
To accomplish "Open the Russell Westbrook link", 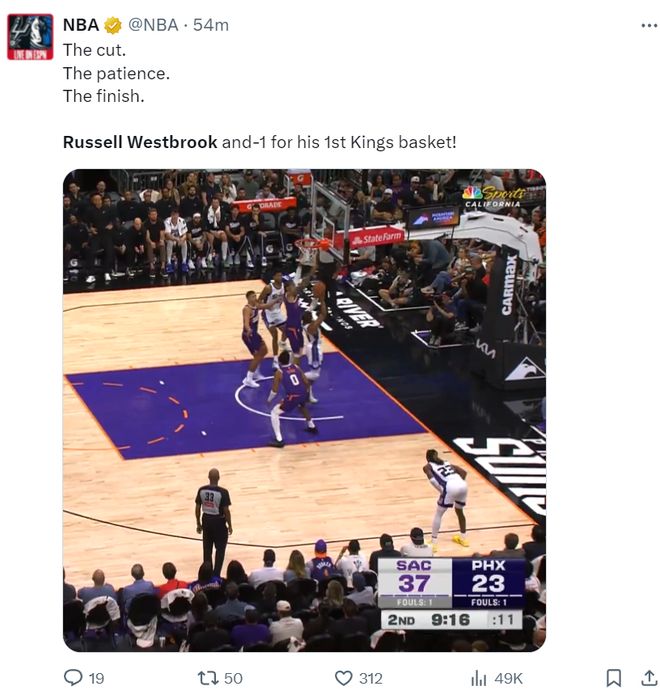I will point(140,142).
